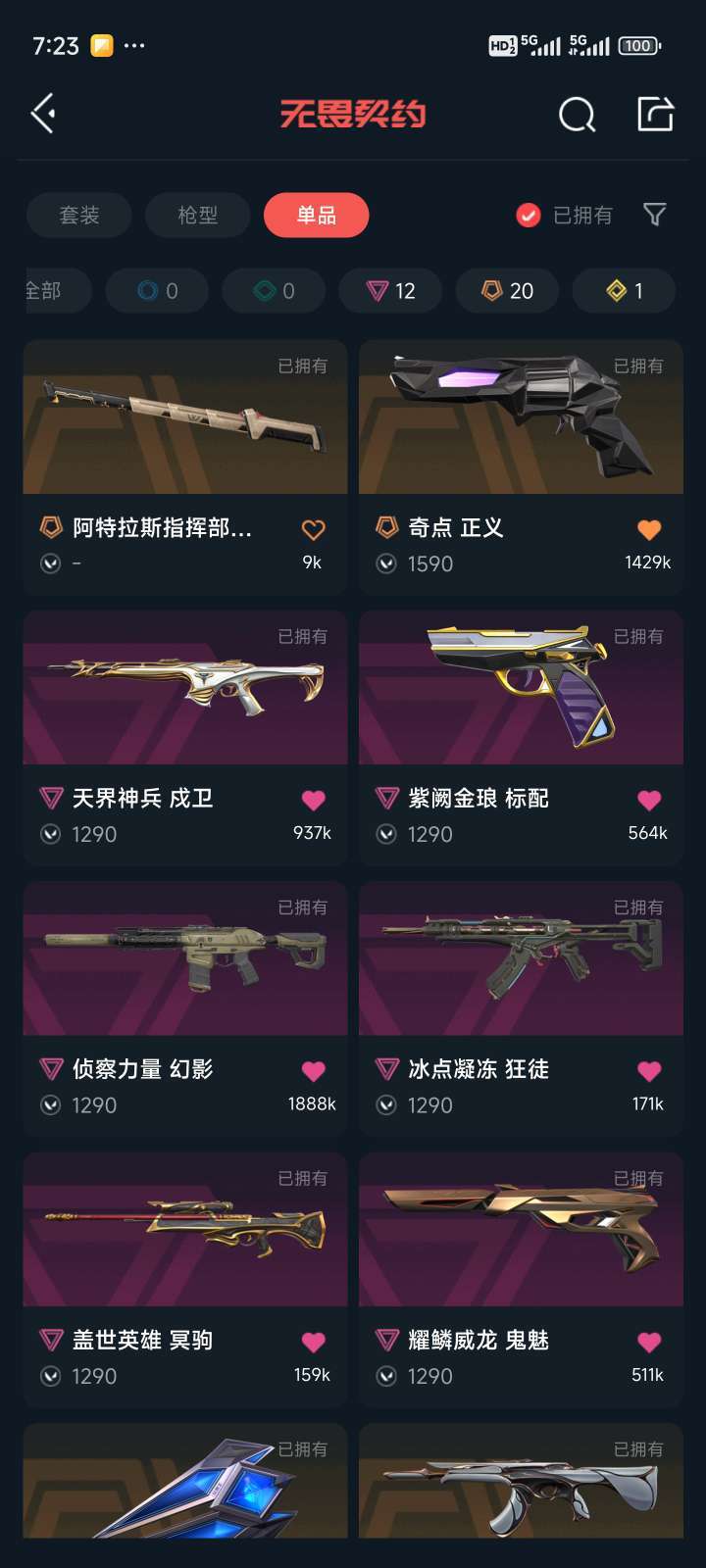Unfavorite the 奇点 正义 skin heart
Viewport: 706px width, 1568px height.
point(650,527)
